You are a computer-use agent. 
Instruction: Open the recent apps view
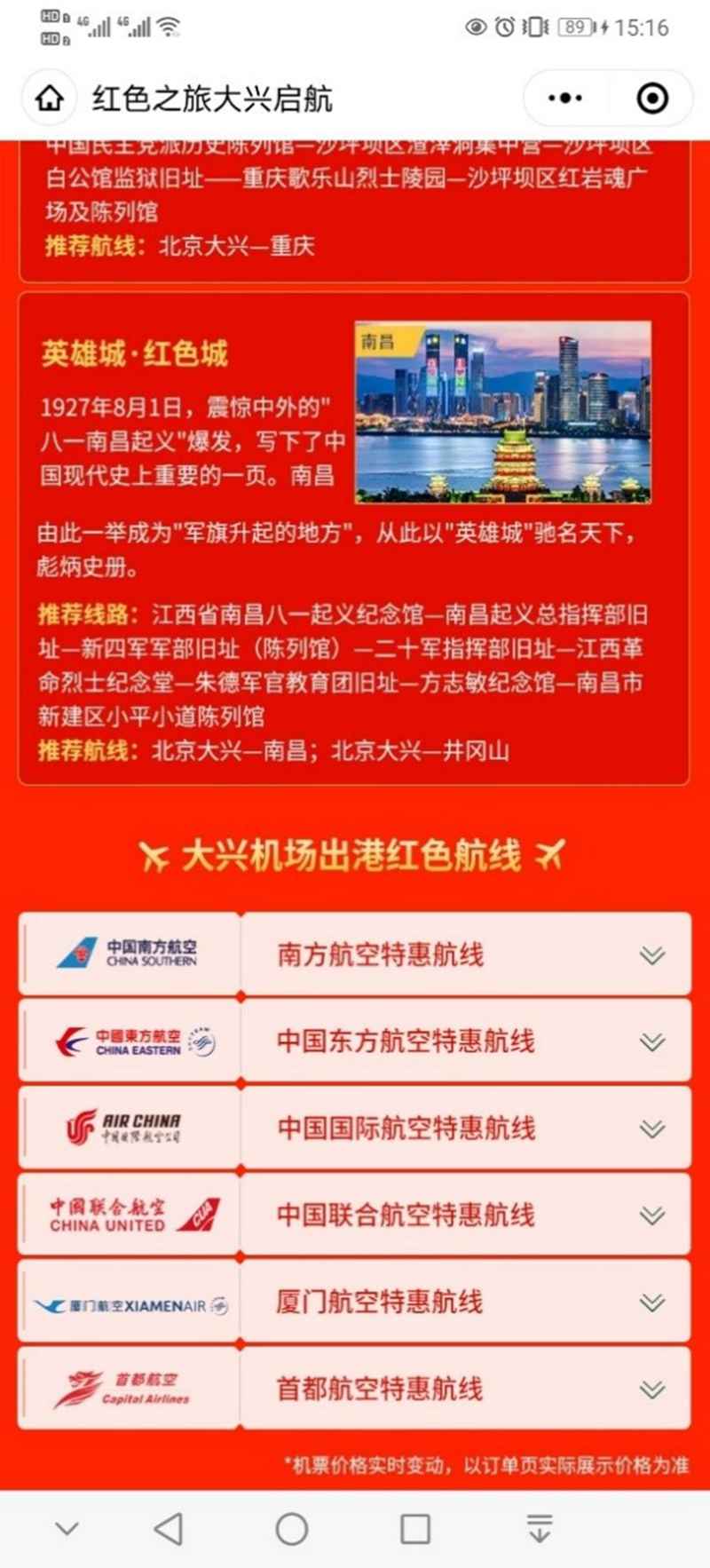pyautogui.click(x=415, y=1529)
